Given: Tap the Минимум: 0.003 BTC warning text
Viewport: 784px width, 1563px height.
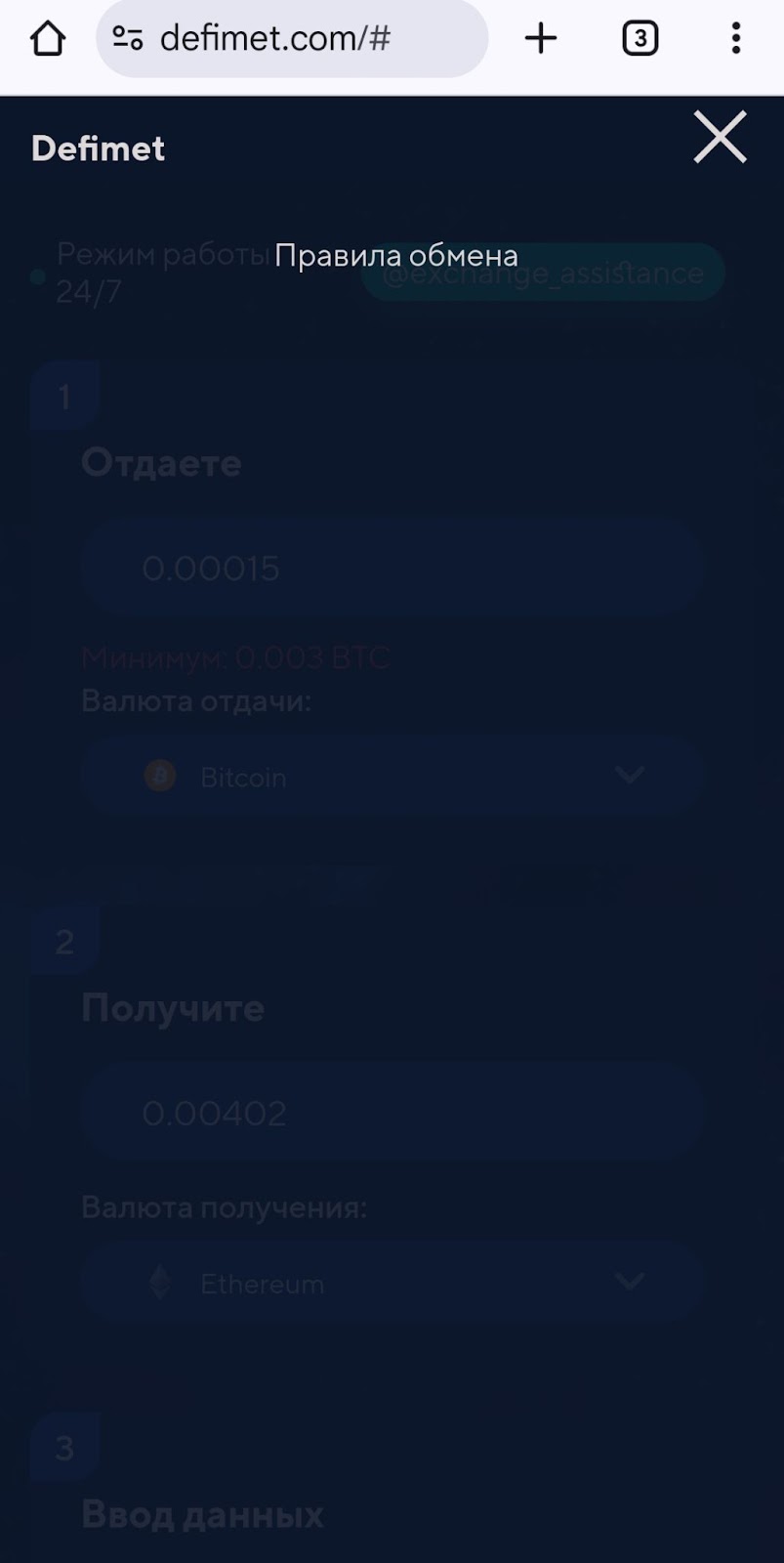Looking at the screenshot, I should 234,657.
